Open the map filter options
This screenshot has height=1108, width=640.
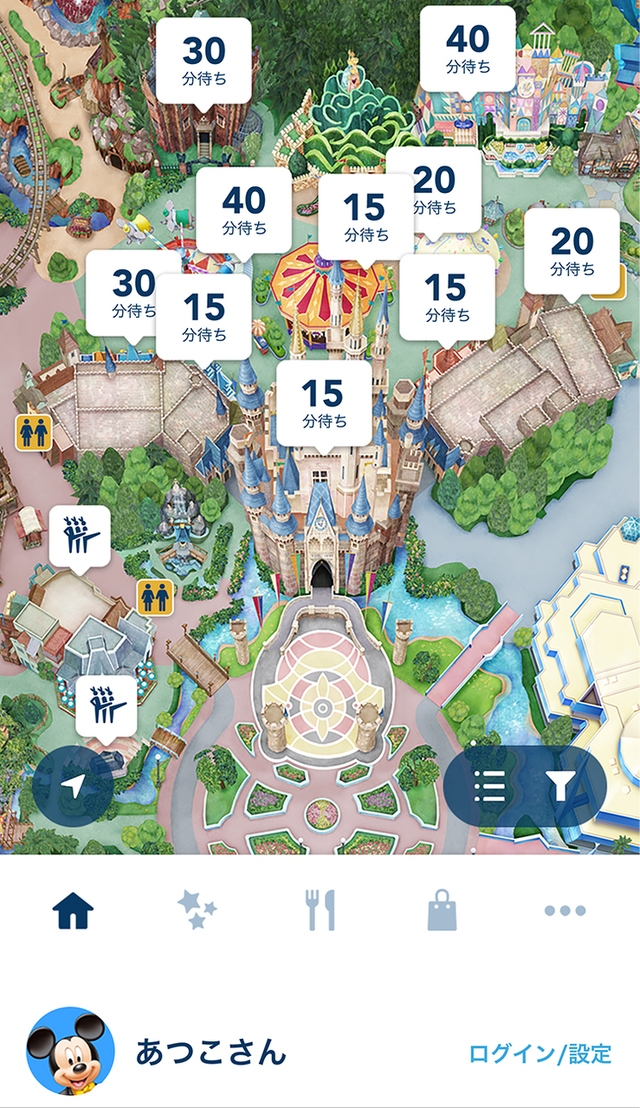pyautogui.click(x=562, y=786)
